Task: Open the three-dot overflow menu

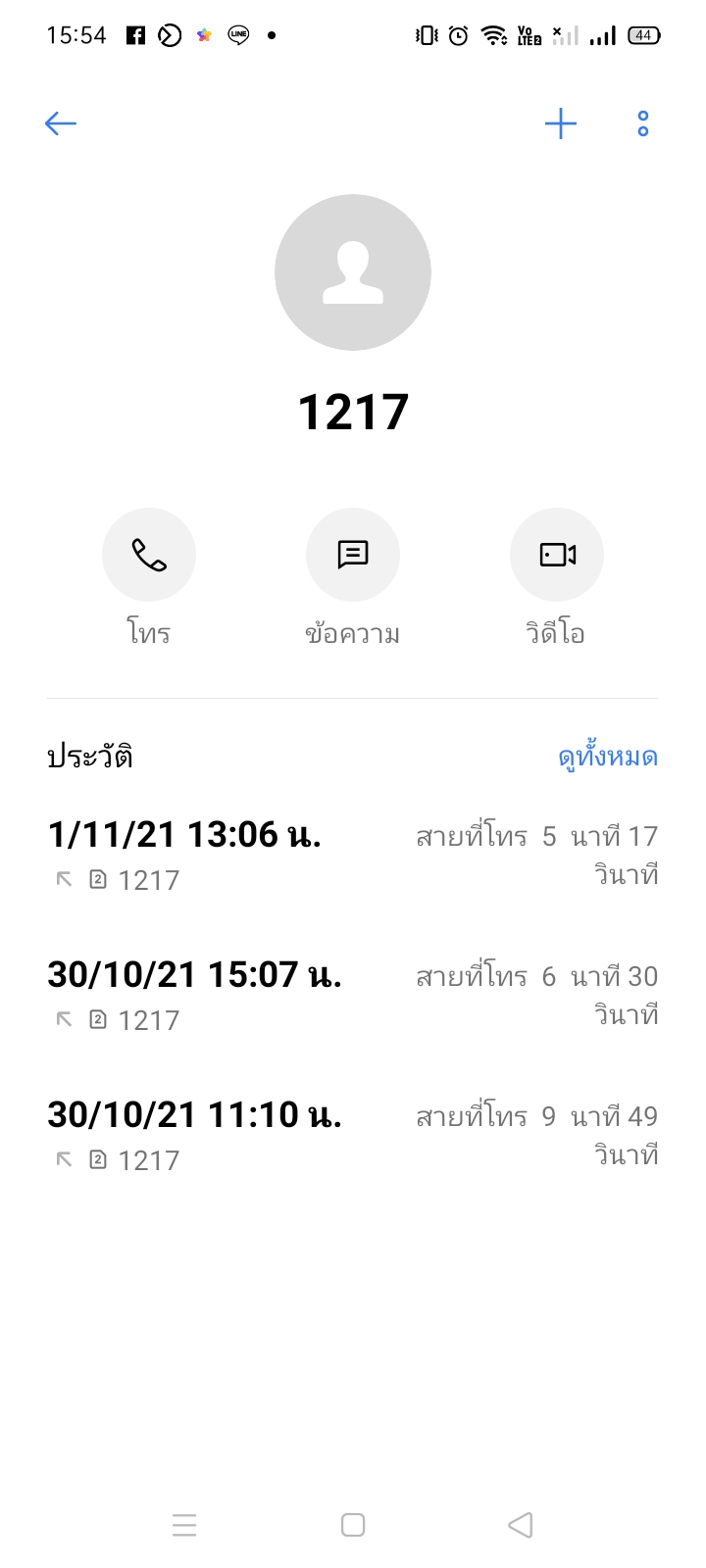Action: [x=643, y=123]
